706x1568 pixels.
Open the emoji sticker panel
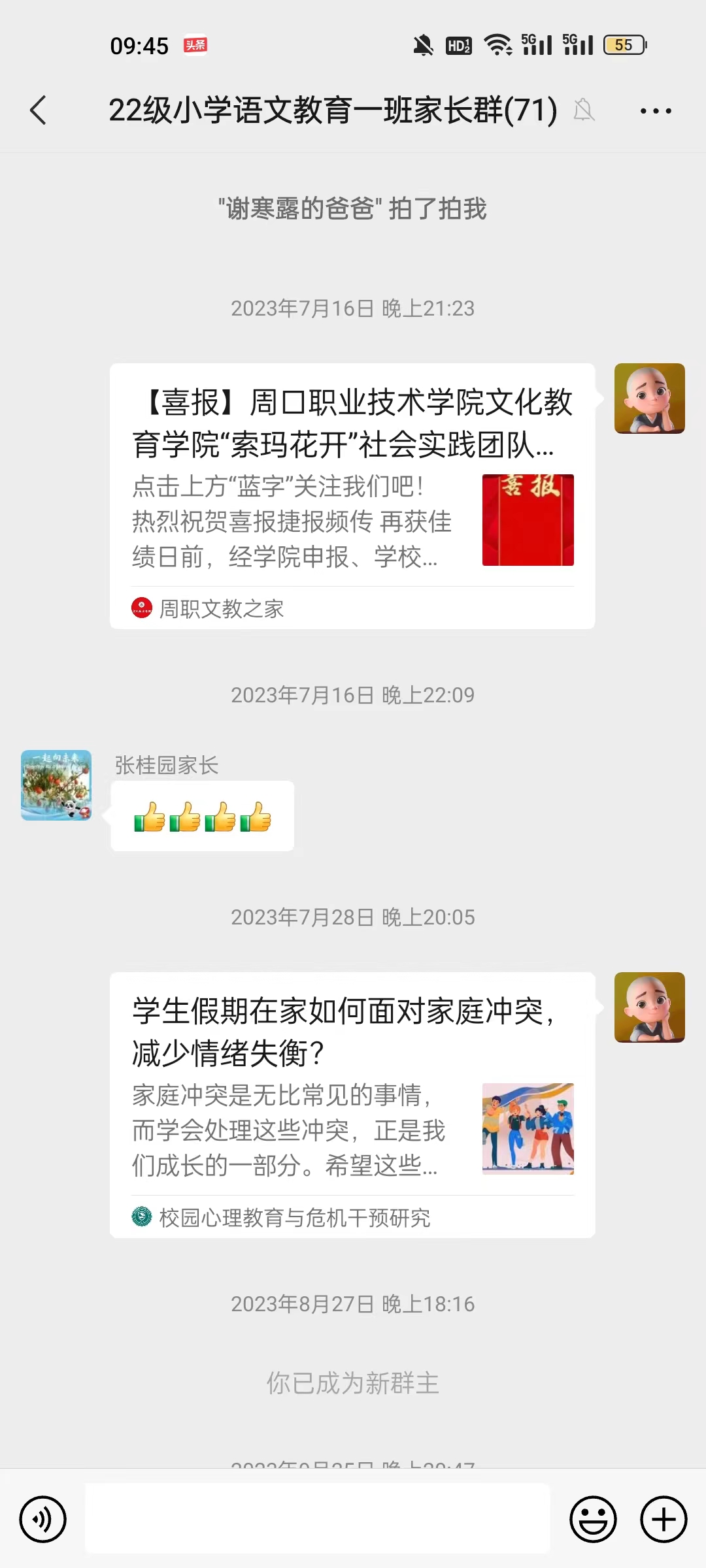click(x=593, y=1519)
